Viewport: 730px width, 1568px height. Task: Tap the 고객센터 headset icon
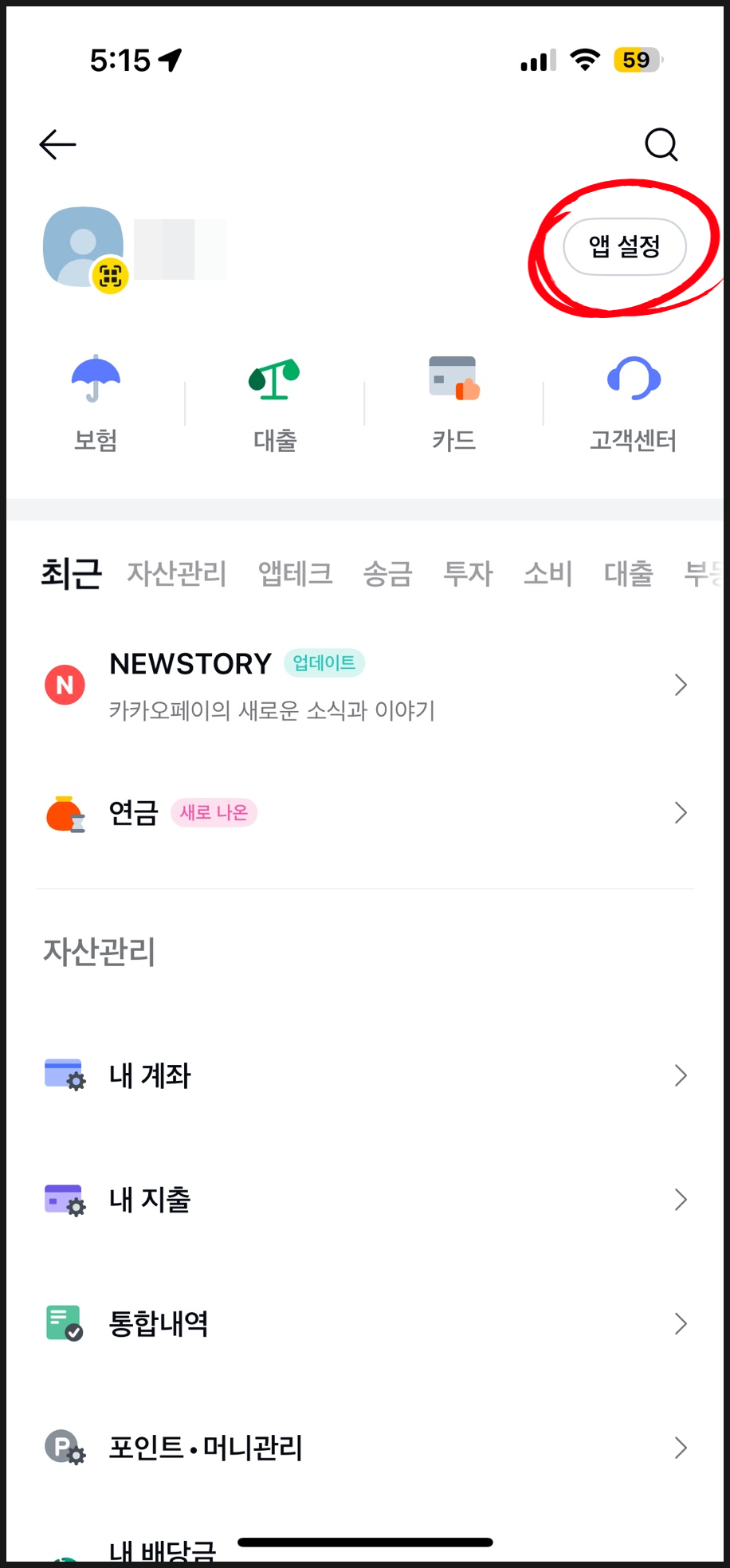pyautogui.click(x=632, y=378)
